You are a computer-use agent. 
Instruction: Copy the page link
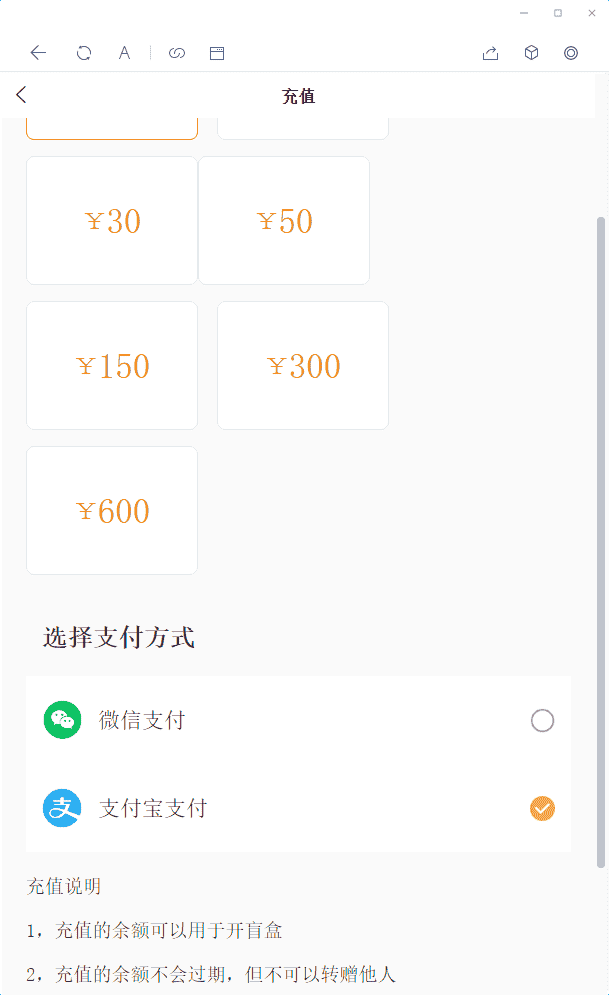coord(177,53)
